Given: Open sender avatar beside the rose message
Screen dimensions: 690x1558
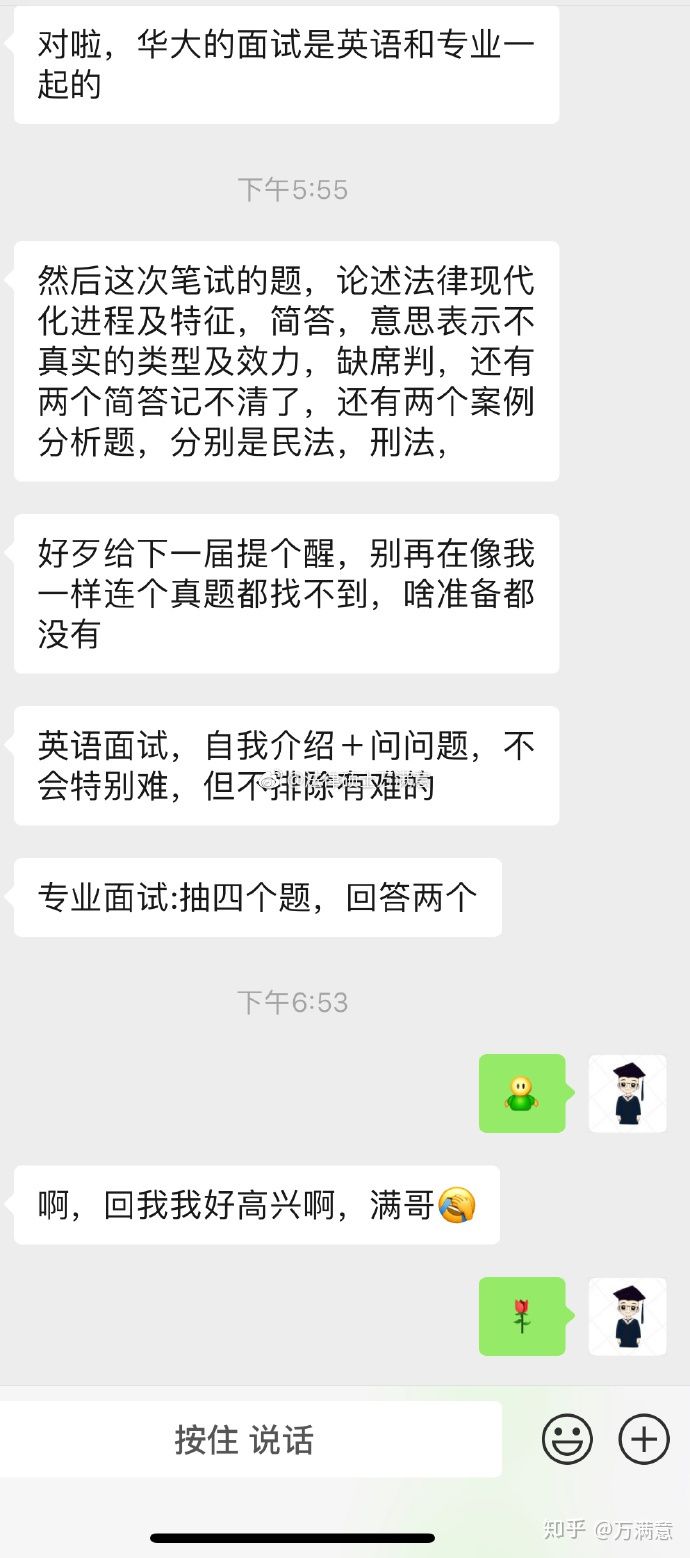Looking at the screenshot, I should 627,1316.
